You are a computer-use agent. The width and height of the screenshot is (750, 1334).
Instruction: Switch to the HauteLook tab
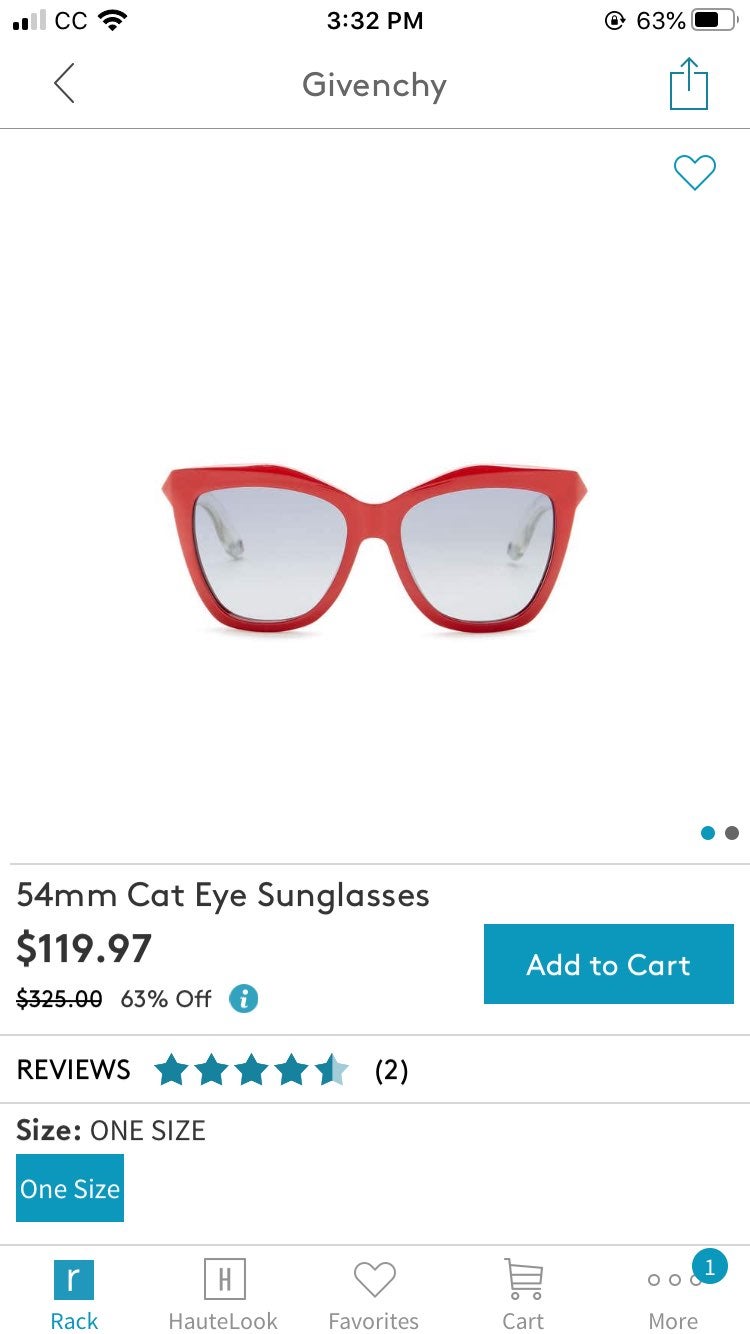pyautogui.click(x=223, y=1295)
